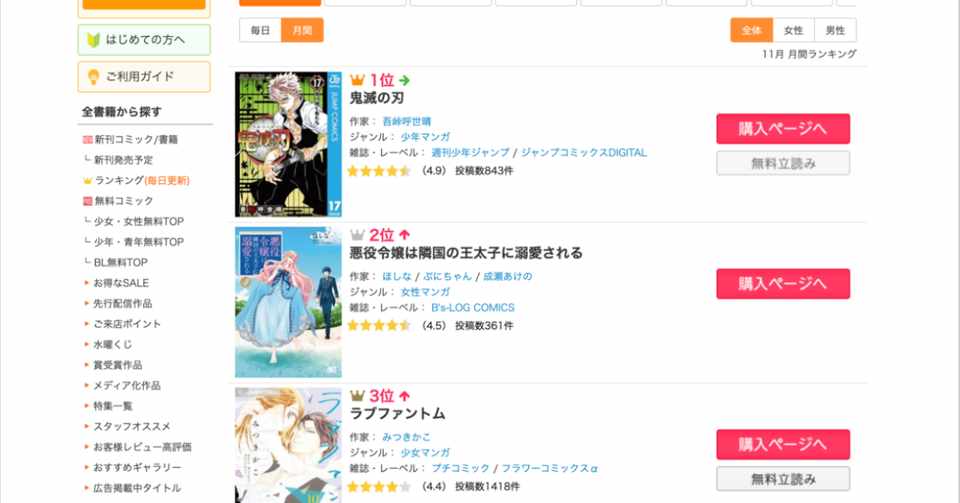
Task: Select the 月間 ranking tab
Action: [x=302, y=30]
